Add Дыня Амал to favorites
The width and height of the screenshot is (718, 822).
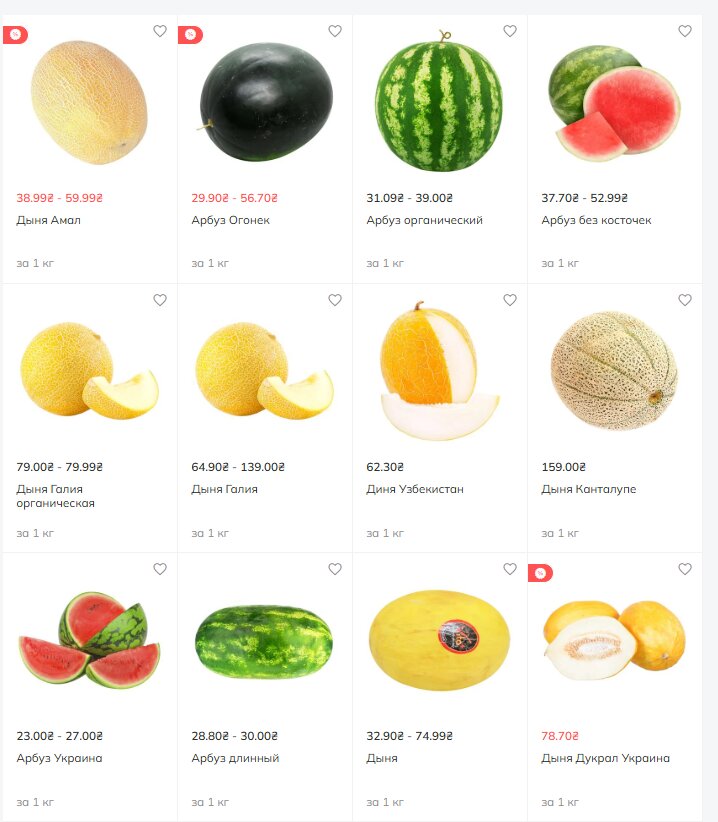tap(160, 31)
